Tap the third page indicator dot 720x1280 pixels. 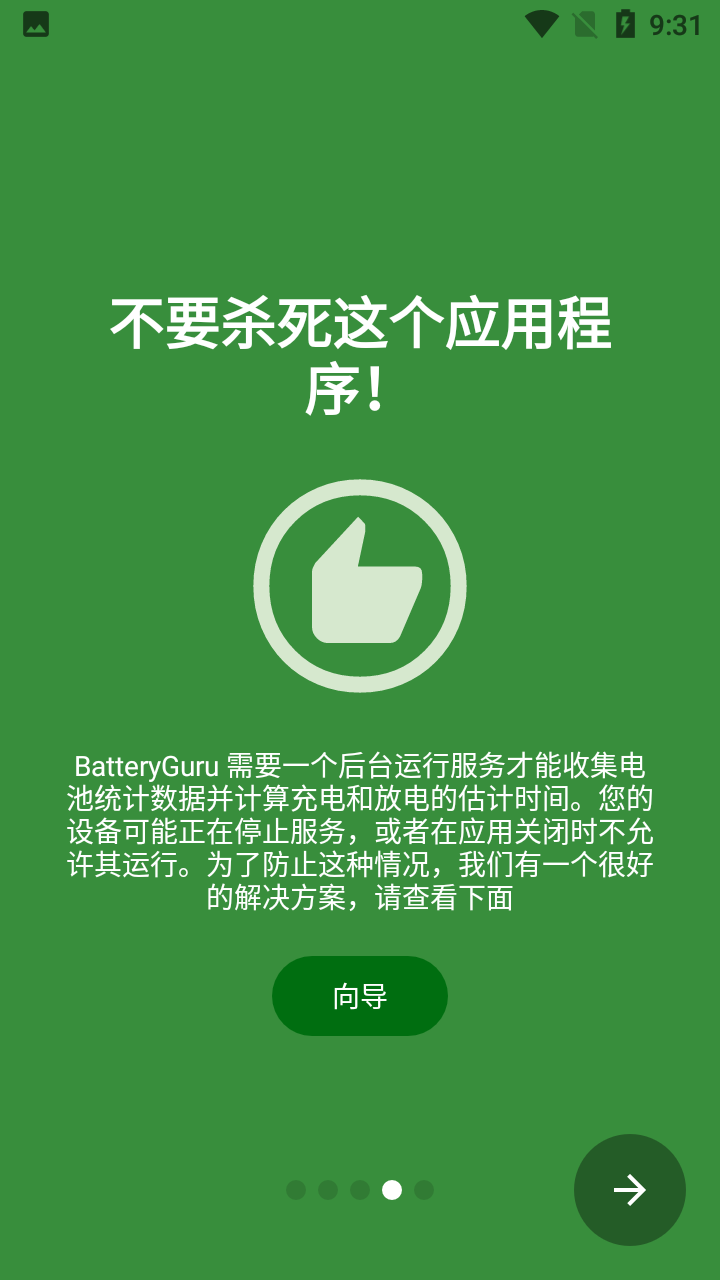click(359, 1190)
